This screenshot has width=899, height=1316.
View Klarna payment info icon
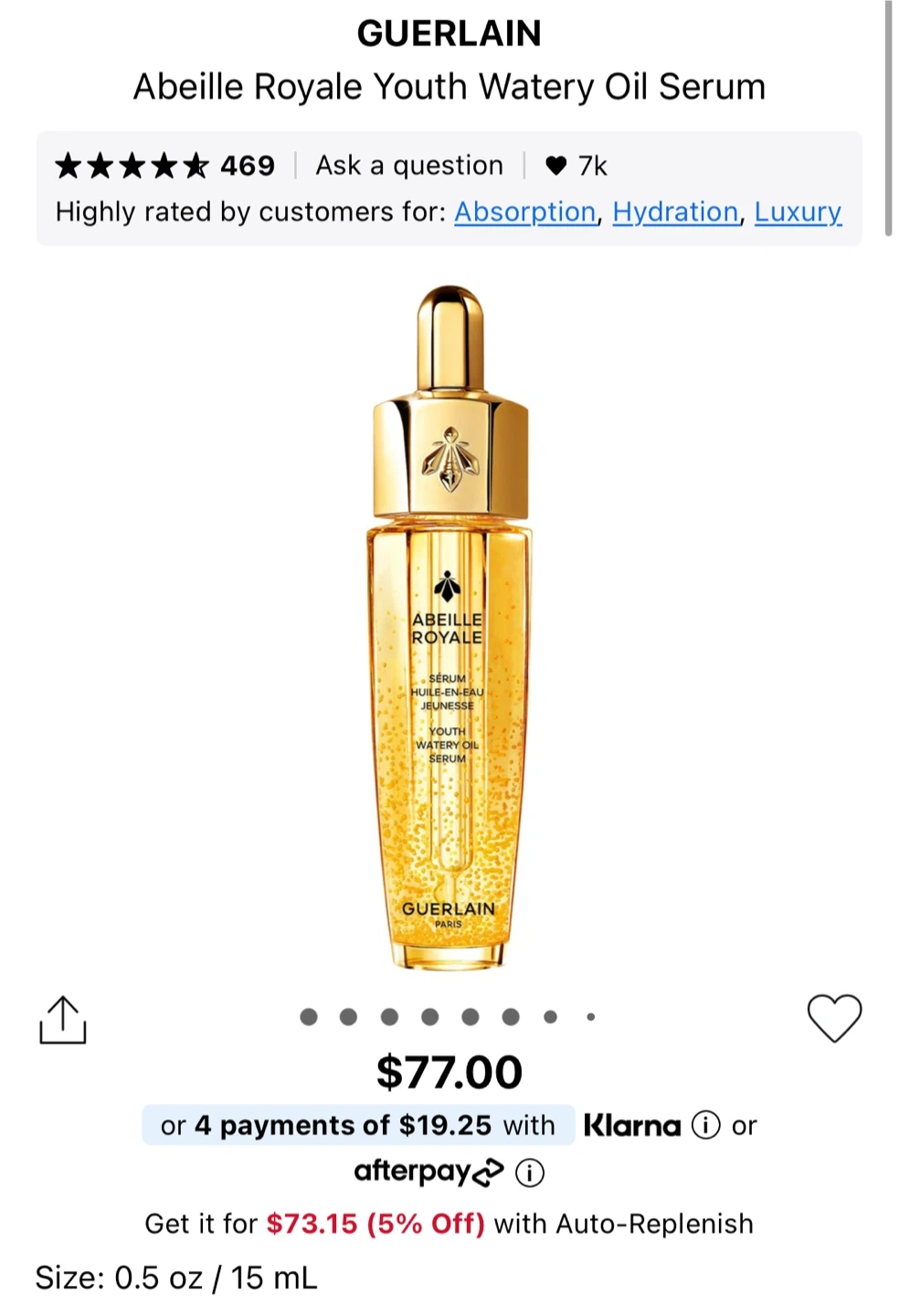(706, 1125)
